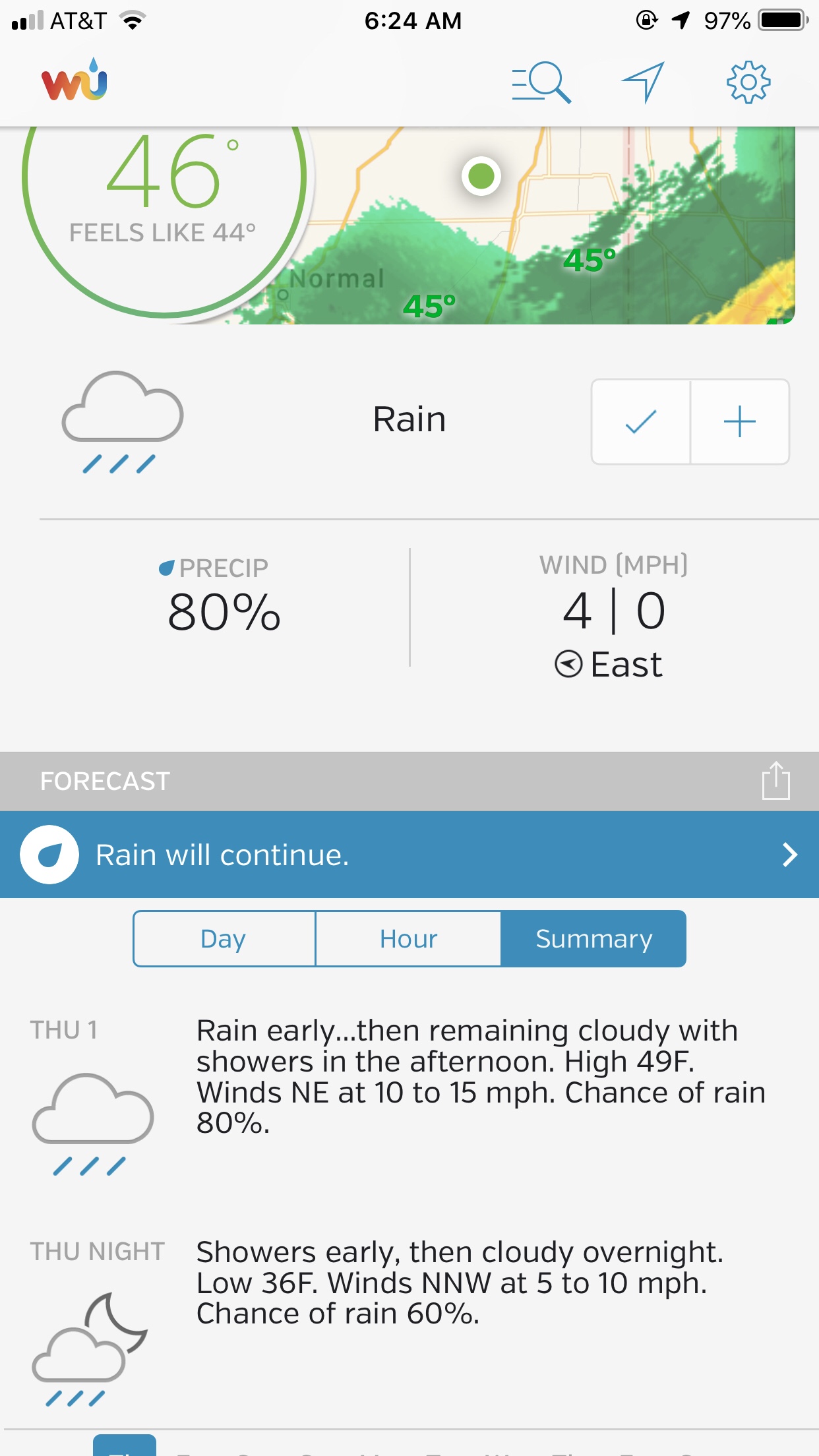This screenshot has width=819, height=1456.
Task: Share the forecast
Action: [775, 781]
